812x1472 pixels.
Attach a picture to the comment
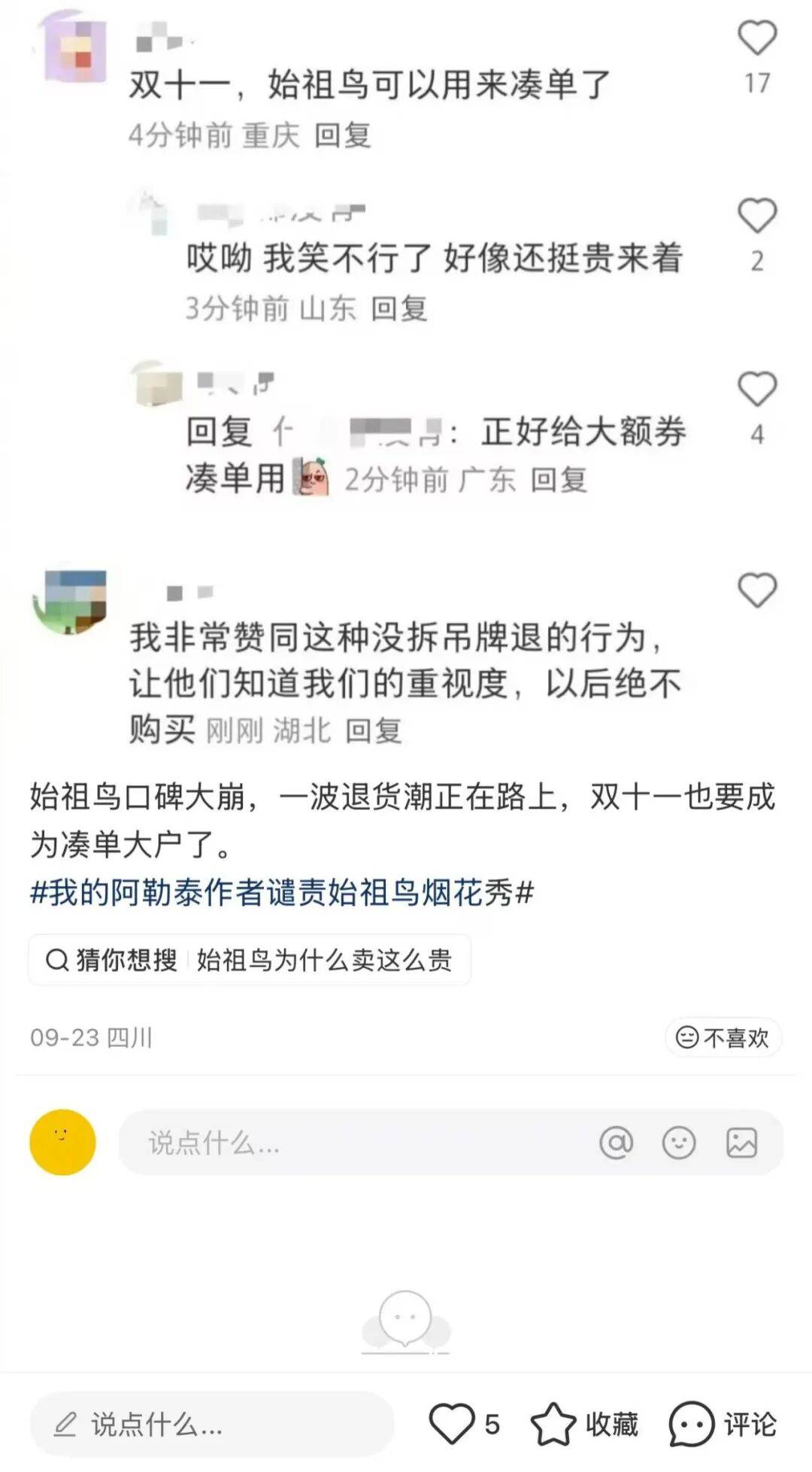[x=741, y=1143]
